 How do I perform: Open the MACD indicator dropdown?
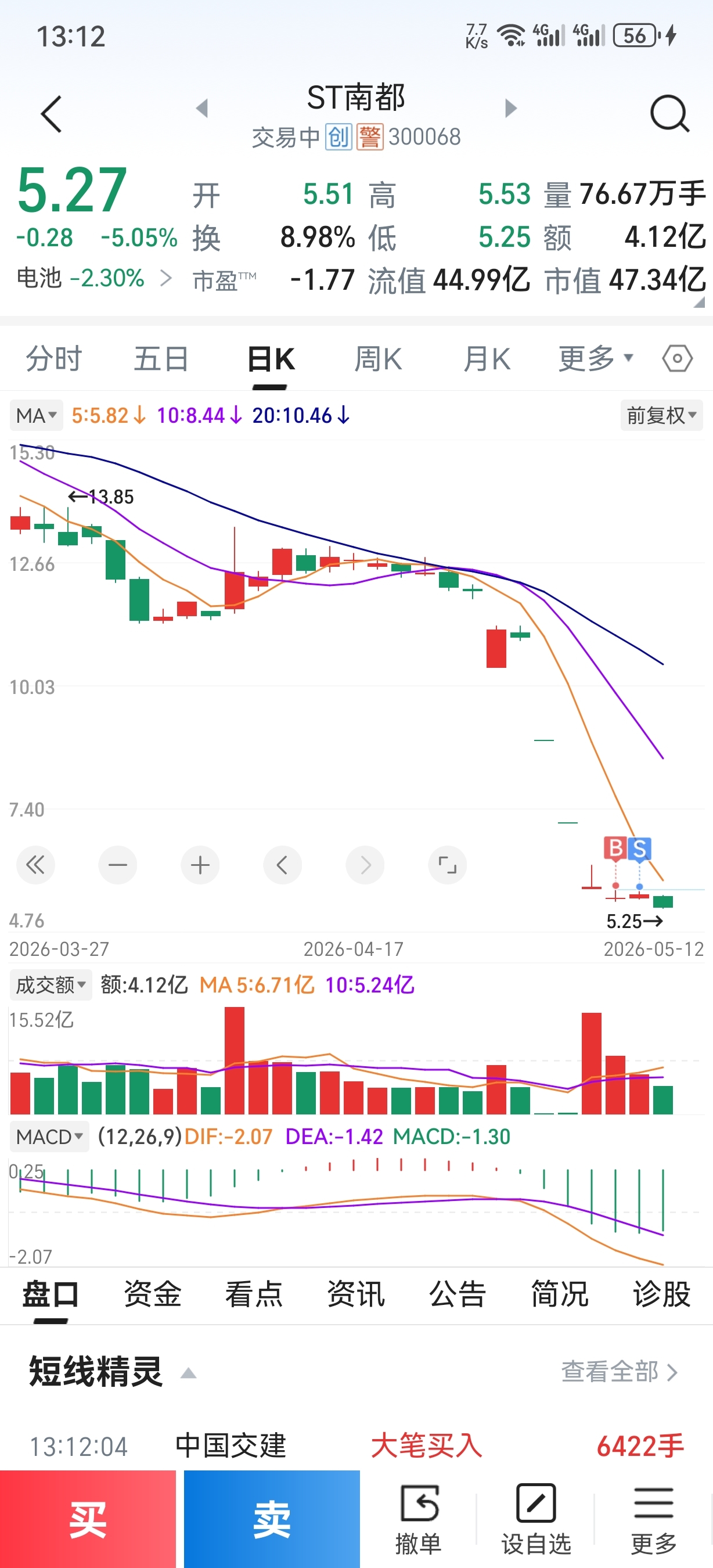click(x=49, y=1136)
